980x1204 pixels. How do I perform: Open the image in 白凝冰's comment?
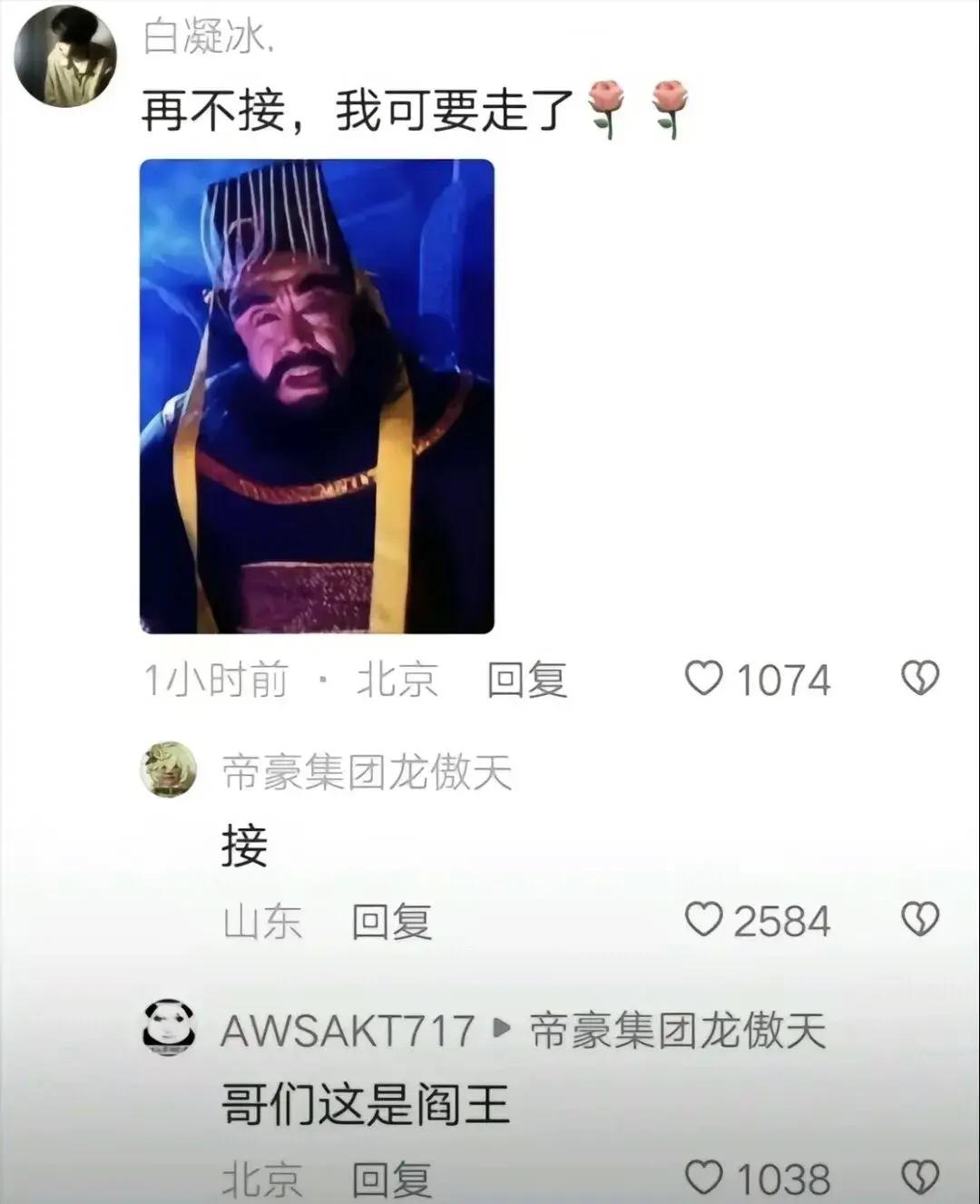click(x=317, y=396)
